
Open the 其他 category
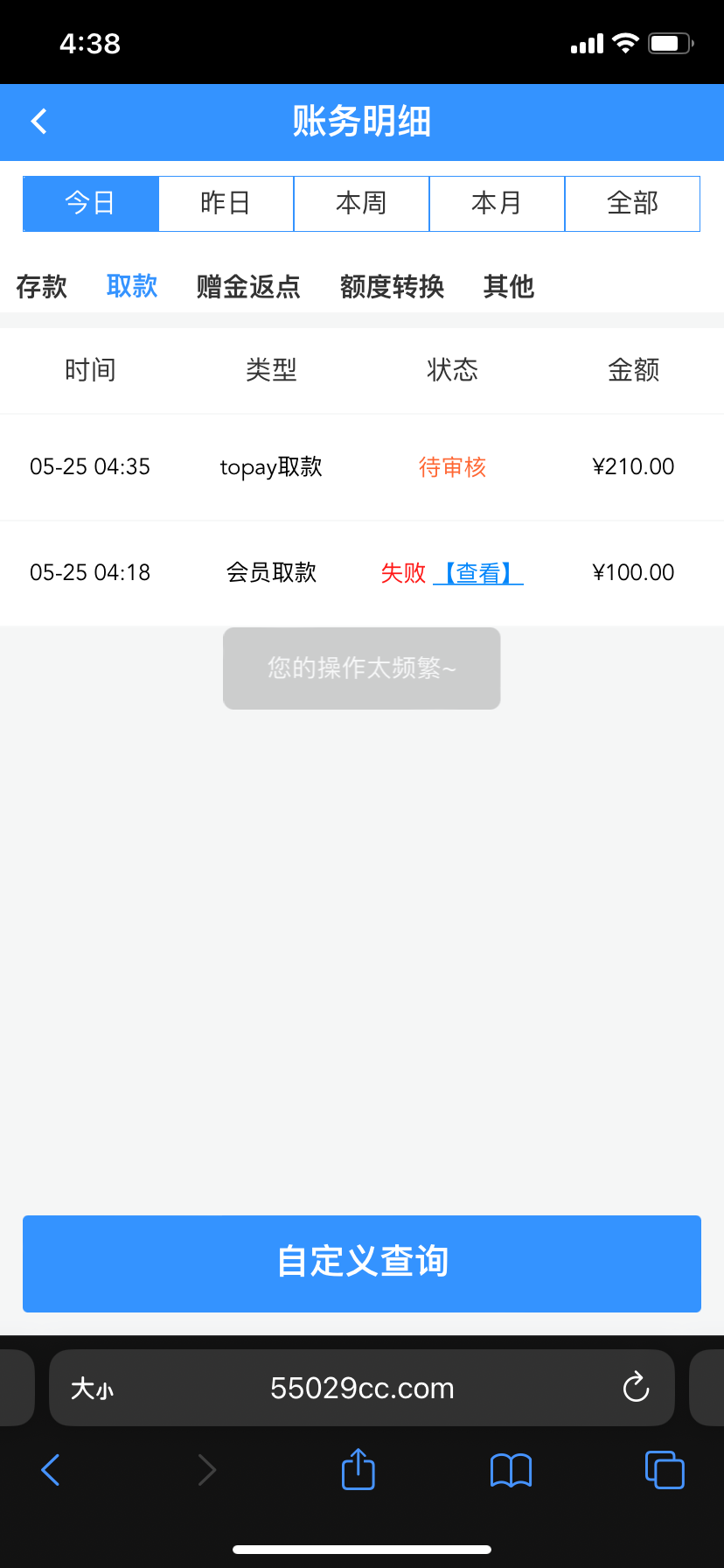coord(508,287)
